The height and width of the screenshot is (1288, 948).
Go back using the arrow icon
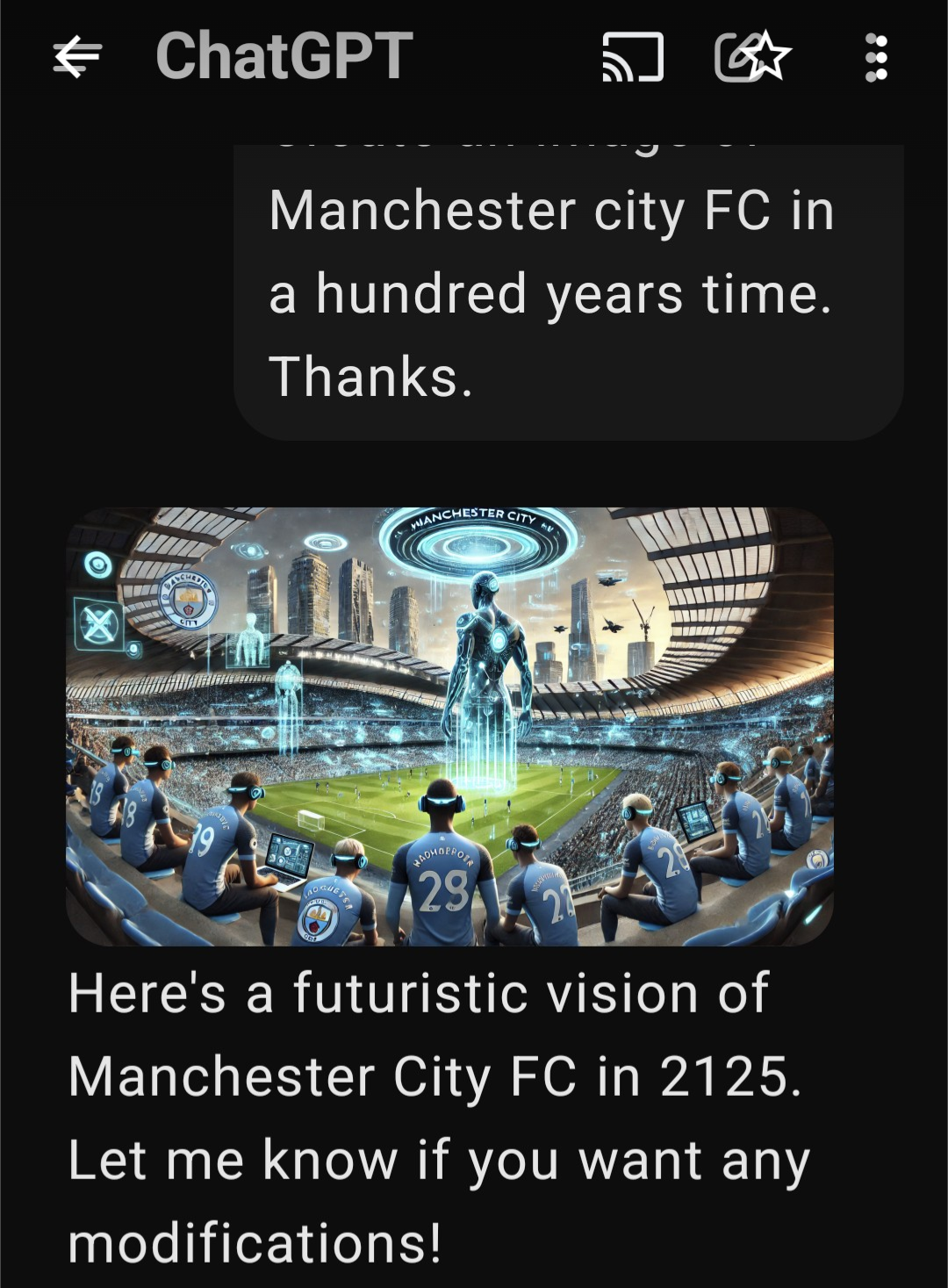(x=77, y=58)
